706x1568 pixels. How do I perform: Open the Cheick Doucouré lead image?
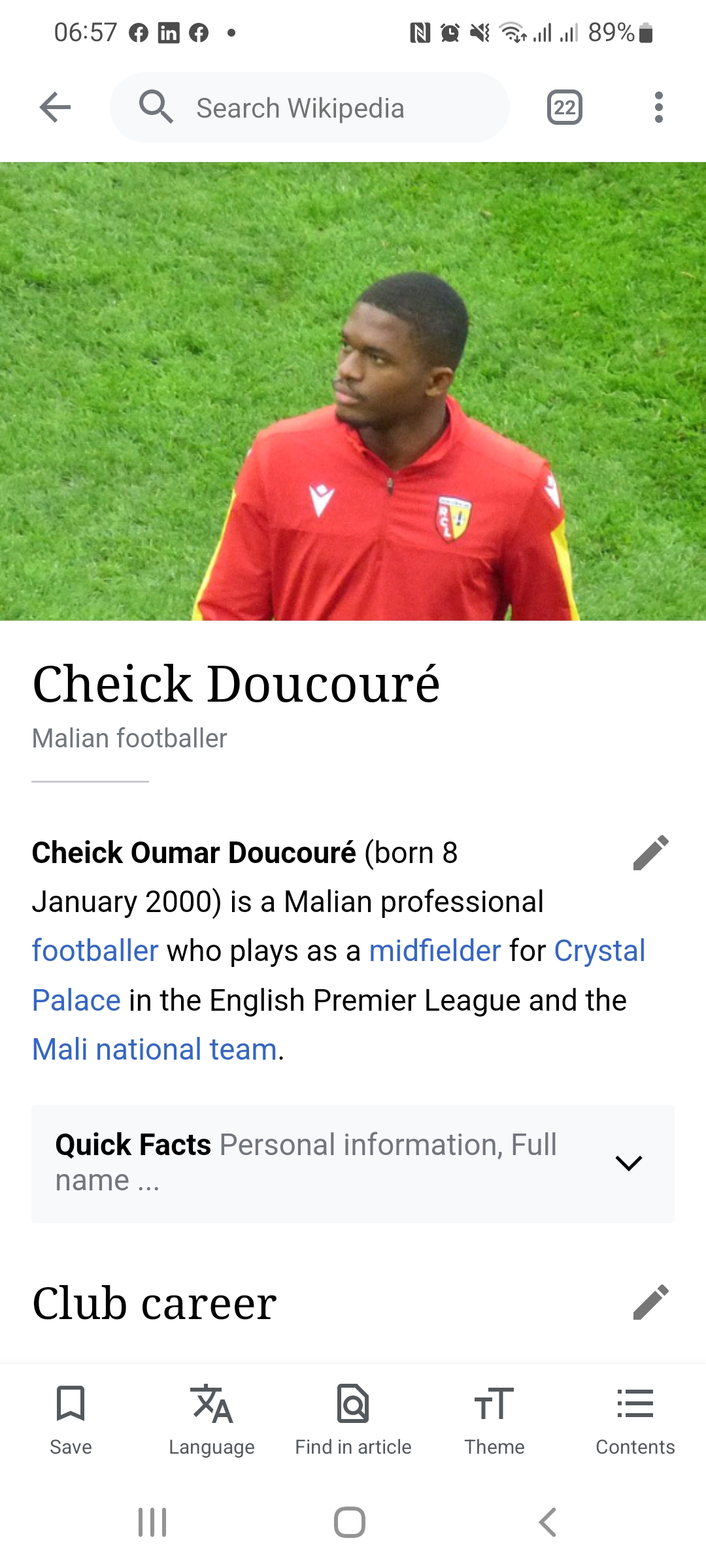[353, 391]
